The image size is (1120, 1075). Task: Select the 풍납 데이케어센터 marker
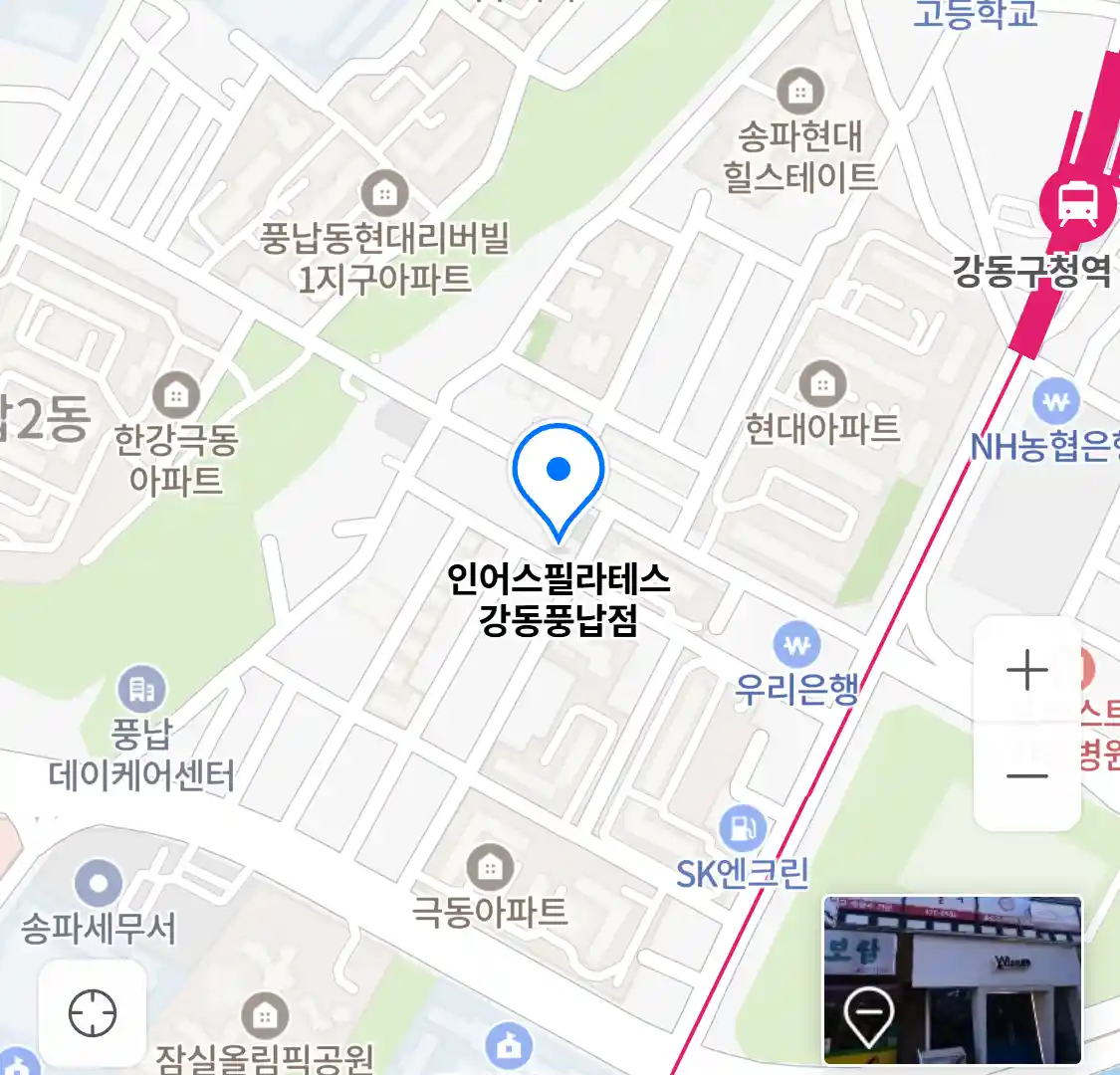point(142,689)
